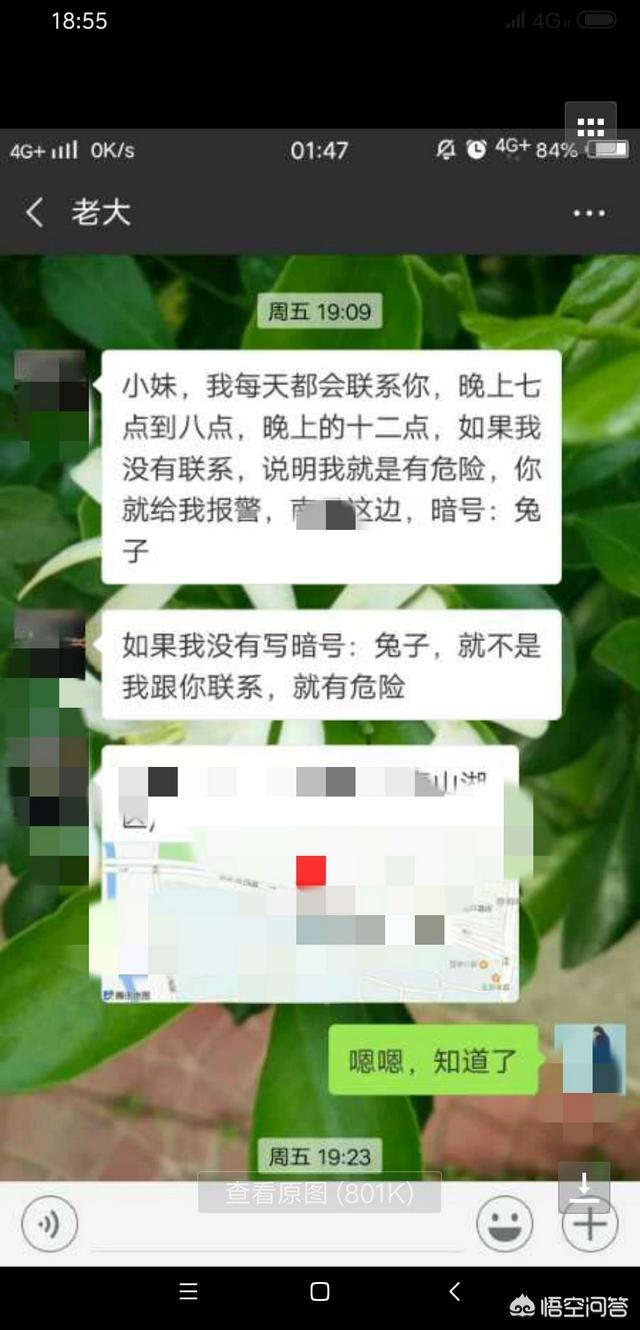
Task: Return to the home screen
Action: pyautogui.click(x=319, y=1291)
